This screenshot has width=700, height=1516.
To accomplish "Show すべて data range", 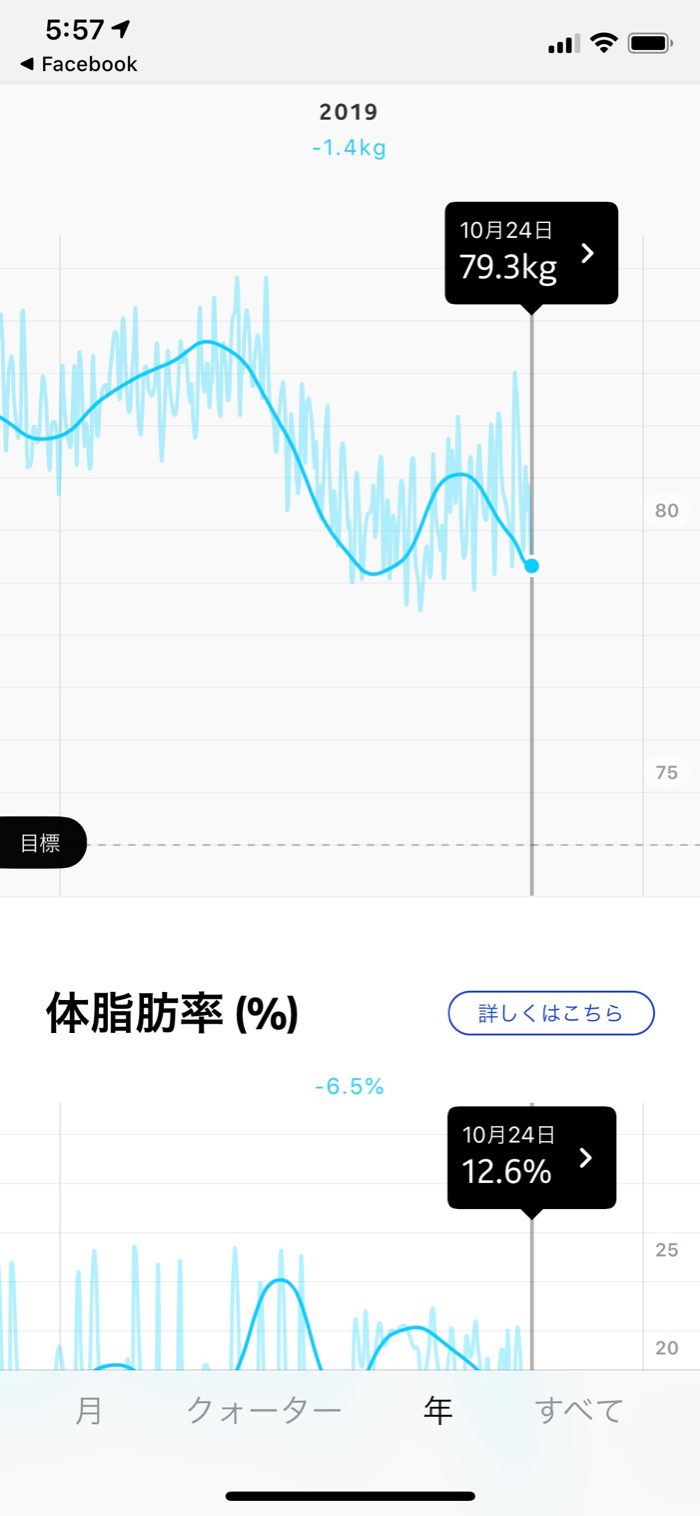I will 579,1410.
